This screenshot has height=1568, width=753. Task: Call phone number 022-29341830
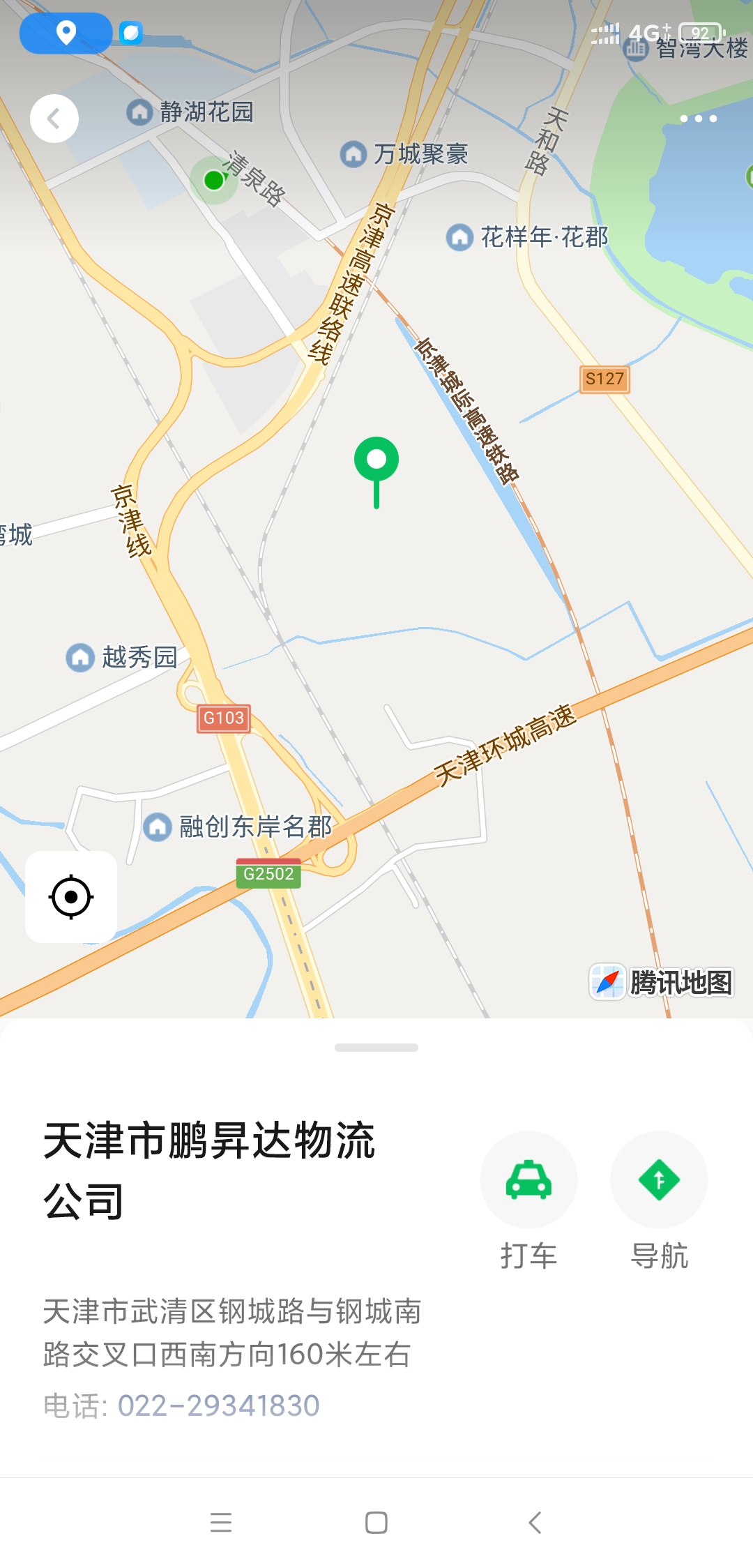click(x=218, y=1405)
